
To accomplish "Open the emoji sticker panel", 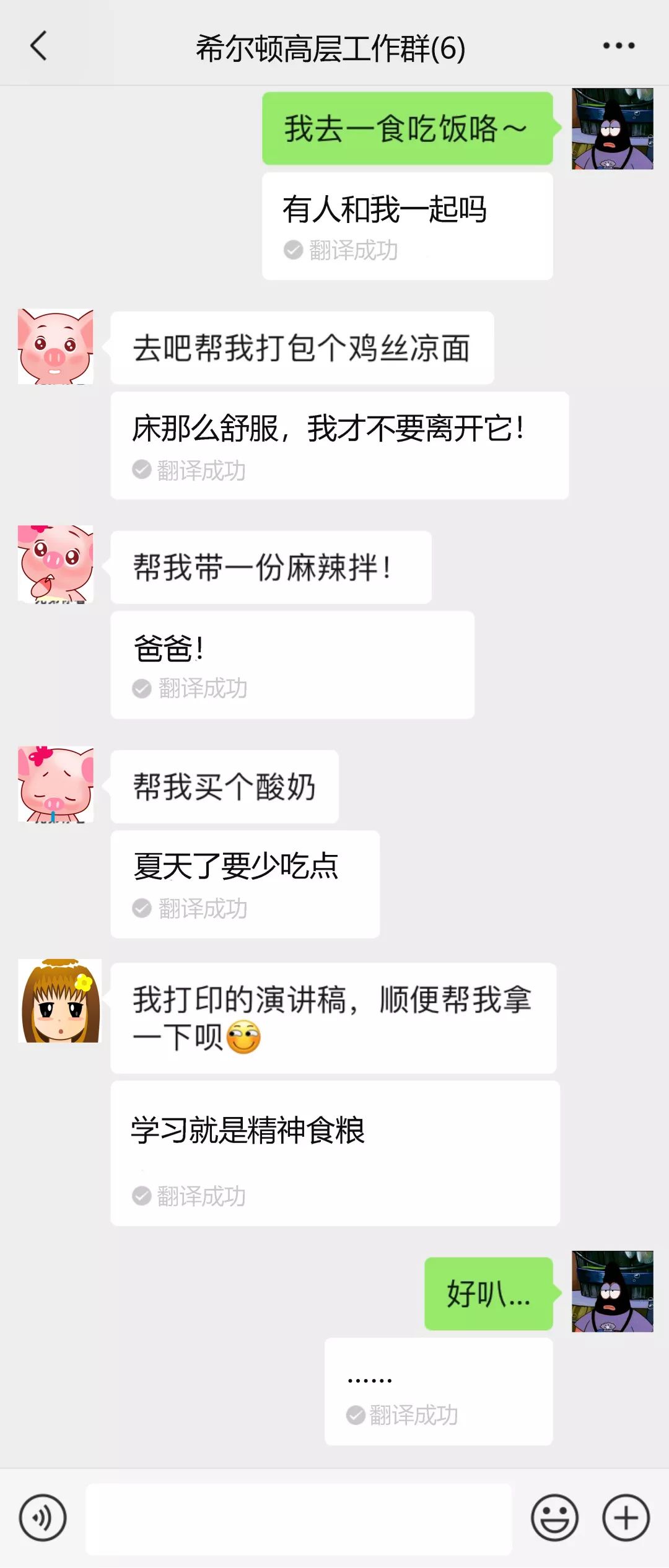I will [554, 1517].
